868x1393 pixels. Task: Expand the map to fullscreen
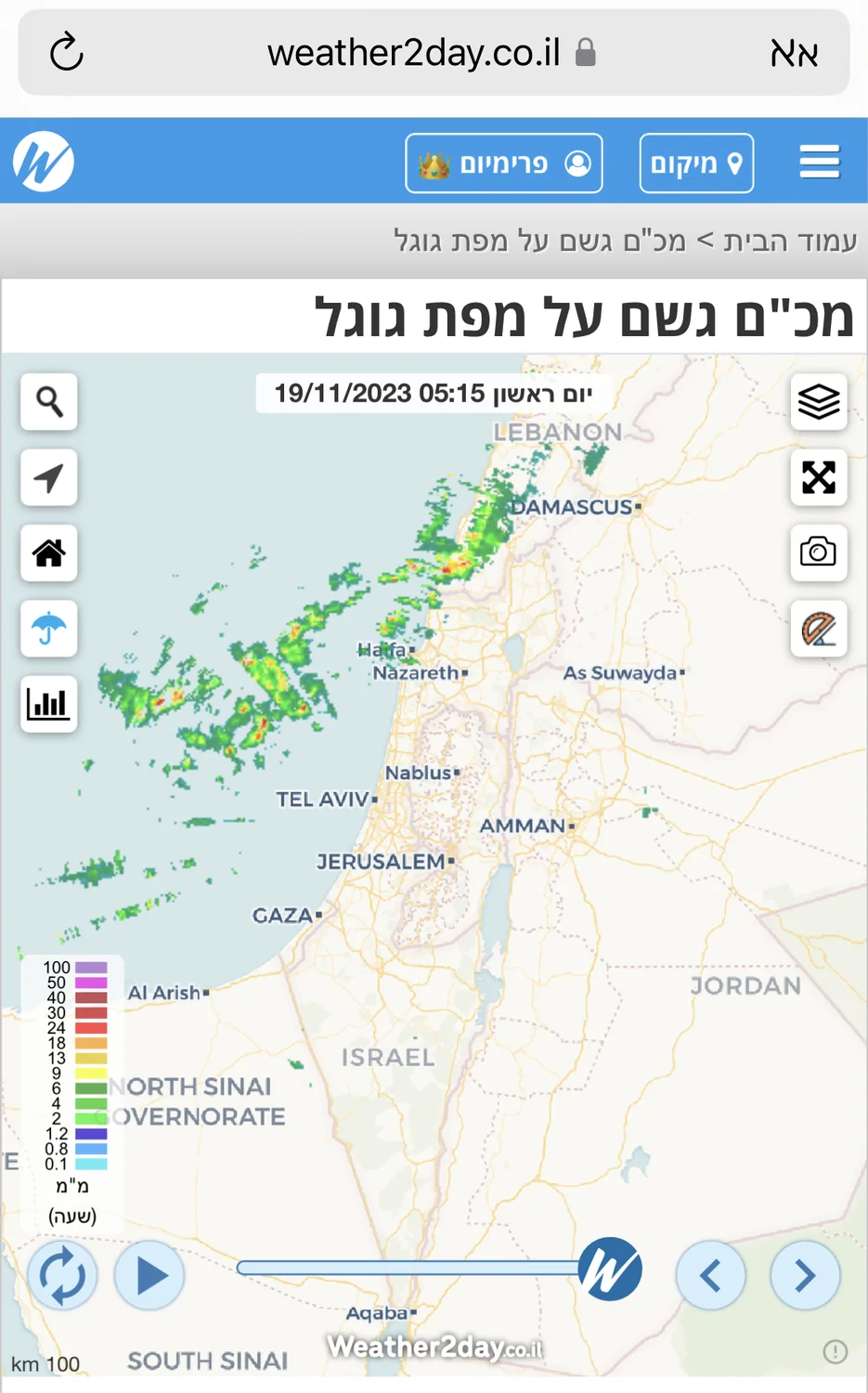click(819, 478)
